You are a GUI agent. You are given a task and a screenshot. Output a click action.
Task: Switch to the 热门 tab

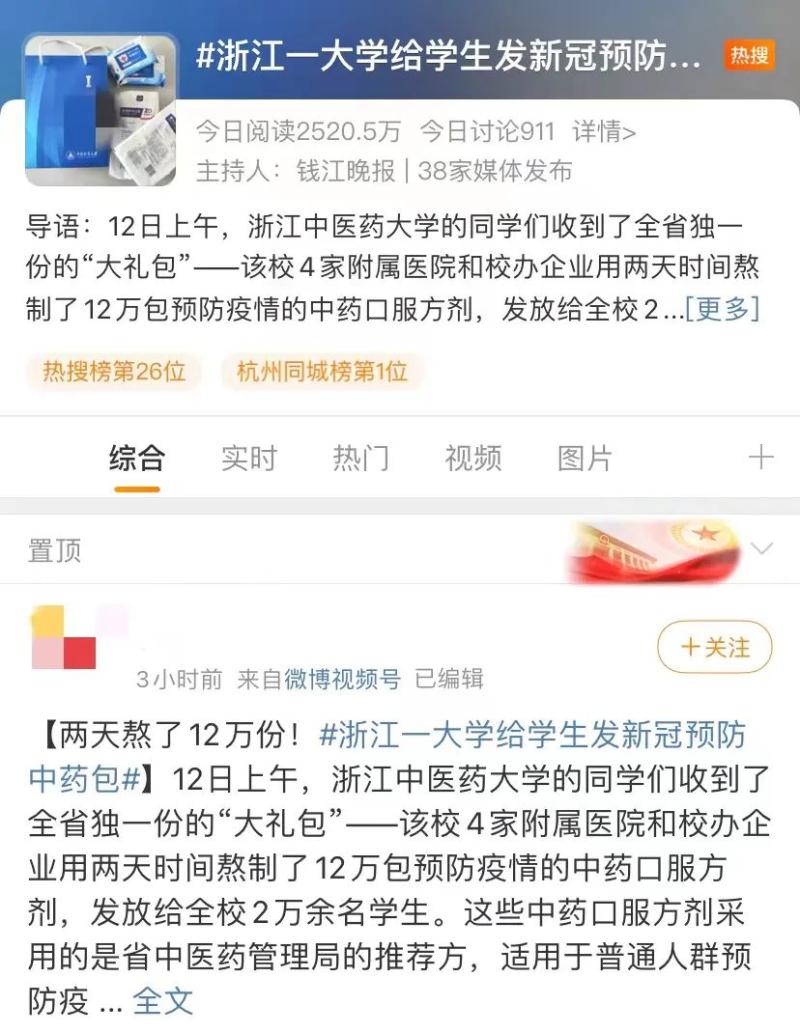(x=361, y=458)
